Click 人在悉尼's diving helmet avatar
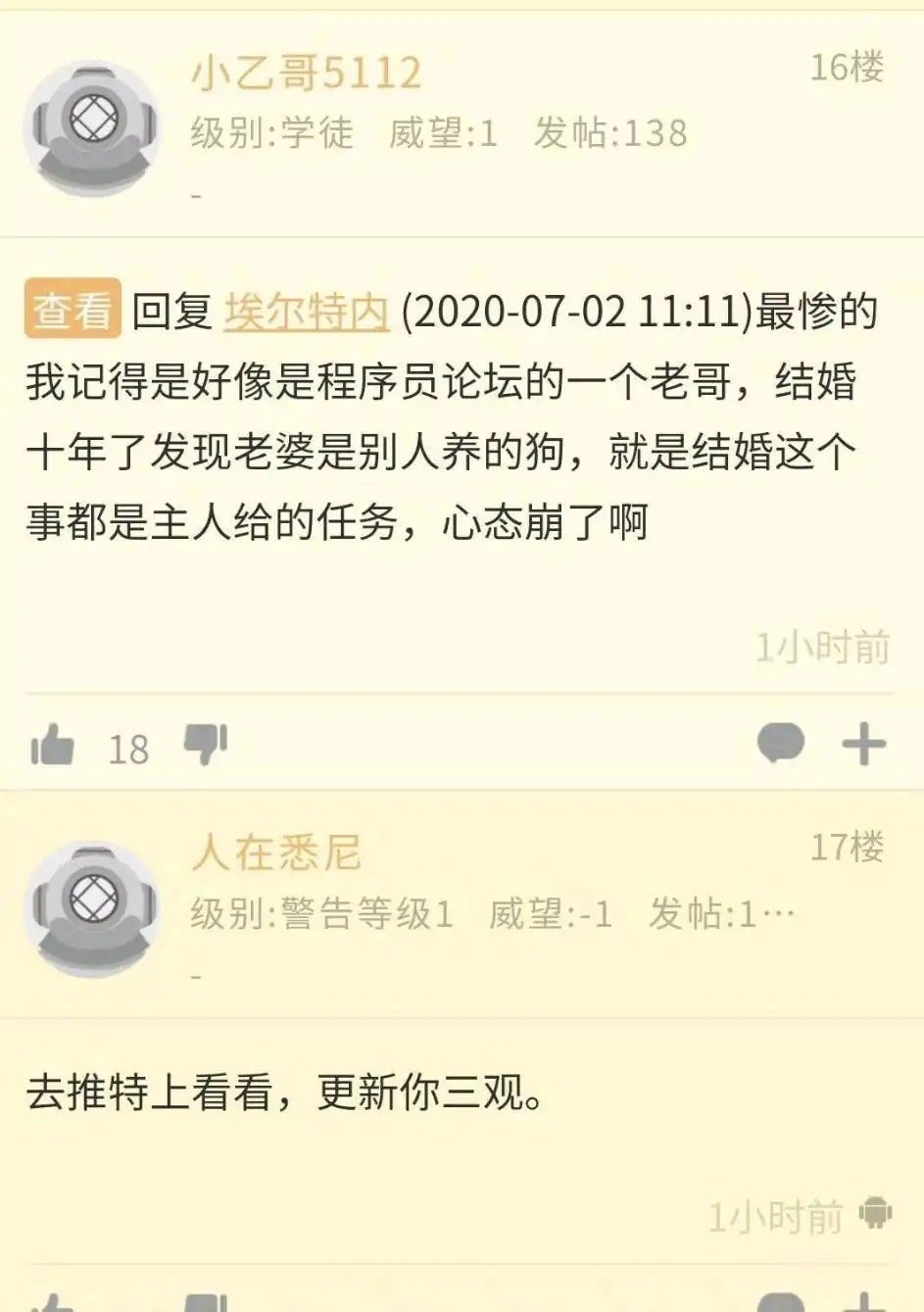The width and height of the screenshot is (924, 1312). [95, 906]
